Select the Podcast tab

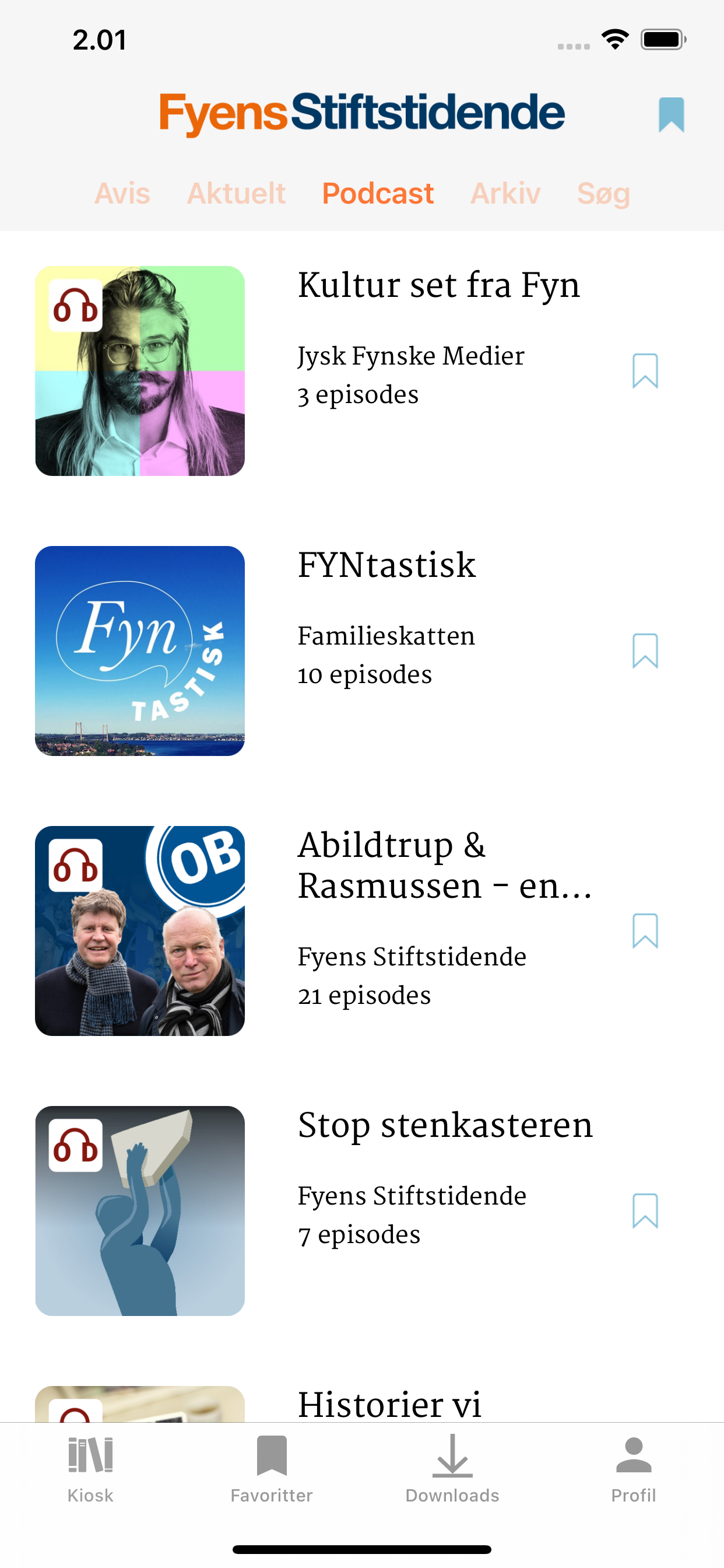[x=378, y=194]
